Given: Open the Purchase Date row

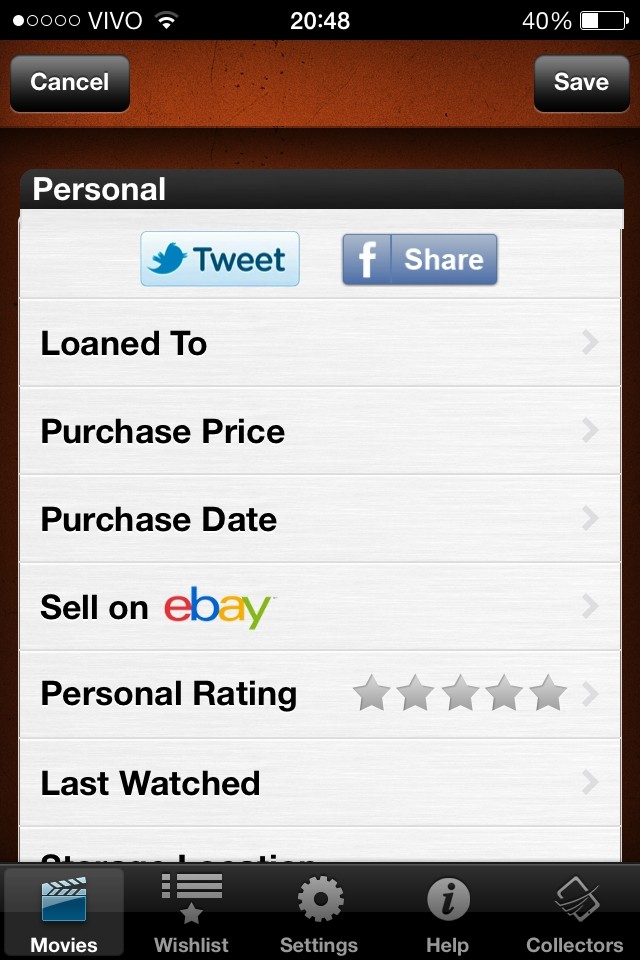Looking at the screenshot, I should click(320, 519).
